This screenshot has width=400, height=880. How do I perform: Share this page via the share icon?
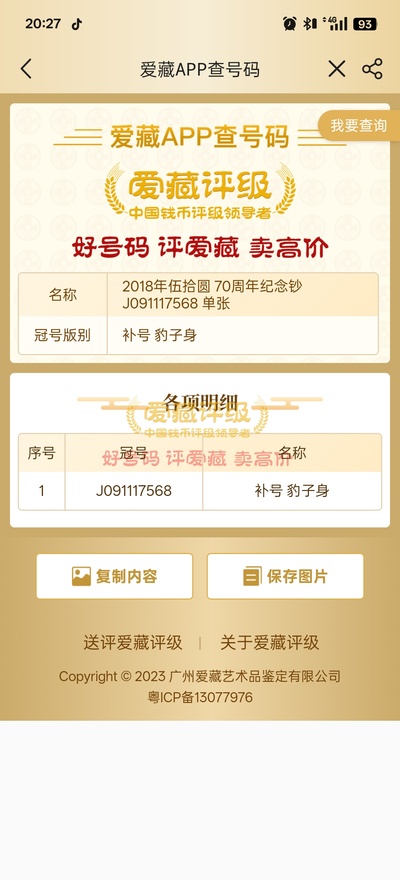pyautogui.click(x=372, y=69)
